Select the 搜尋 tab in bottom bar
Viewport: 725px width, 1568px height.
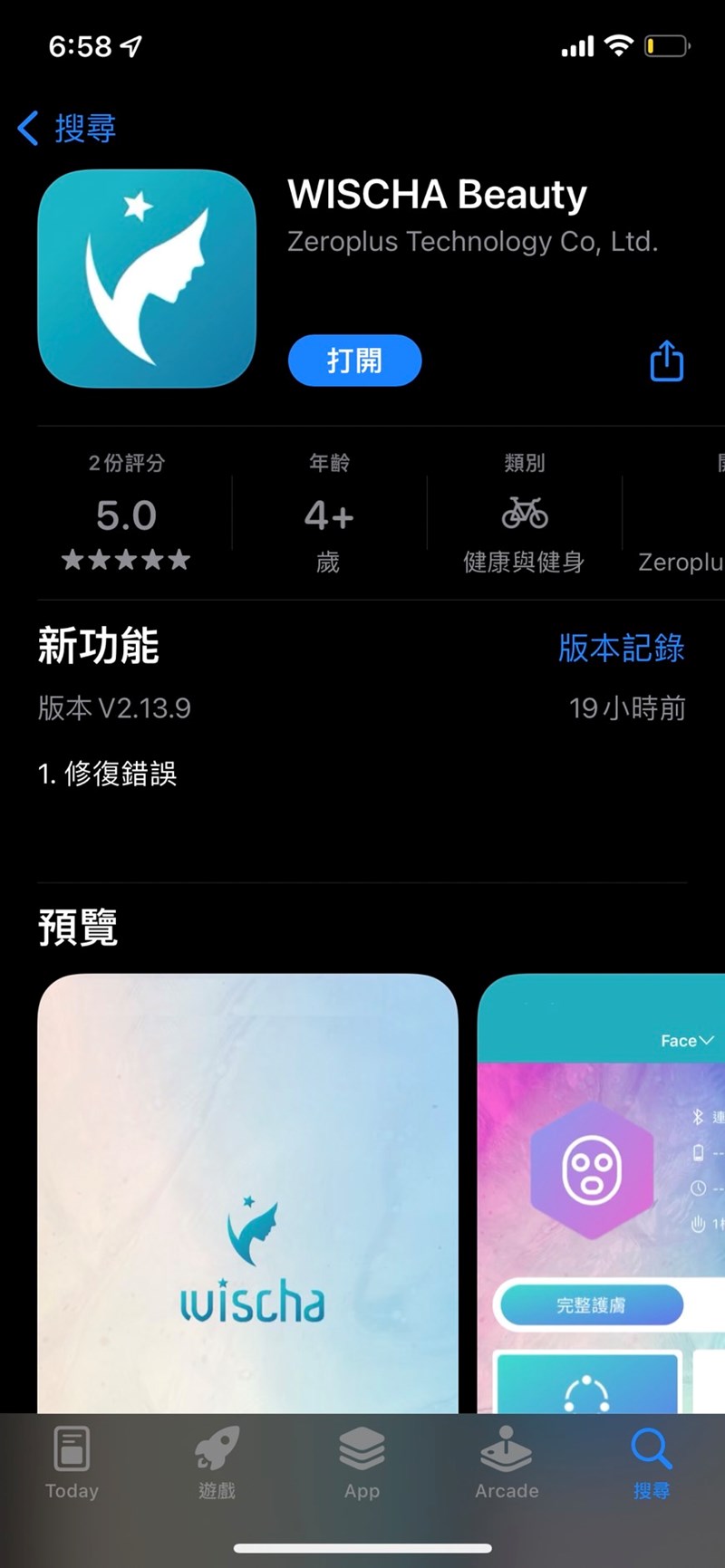652,1462
